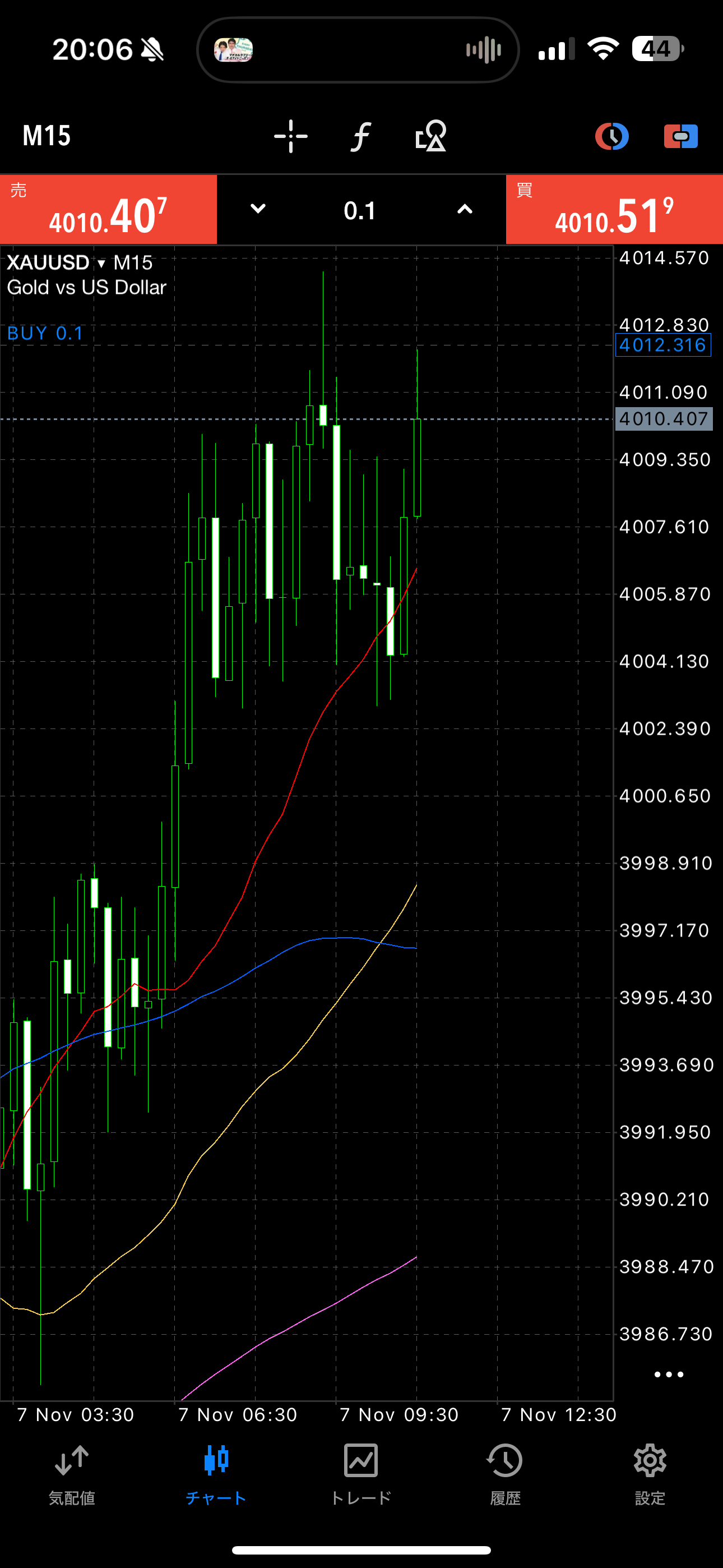
Task: Tap the clock icon in toolbar
Action: tap(611, 136)
